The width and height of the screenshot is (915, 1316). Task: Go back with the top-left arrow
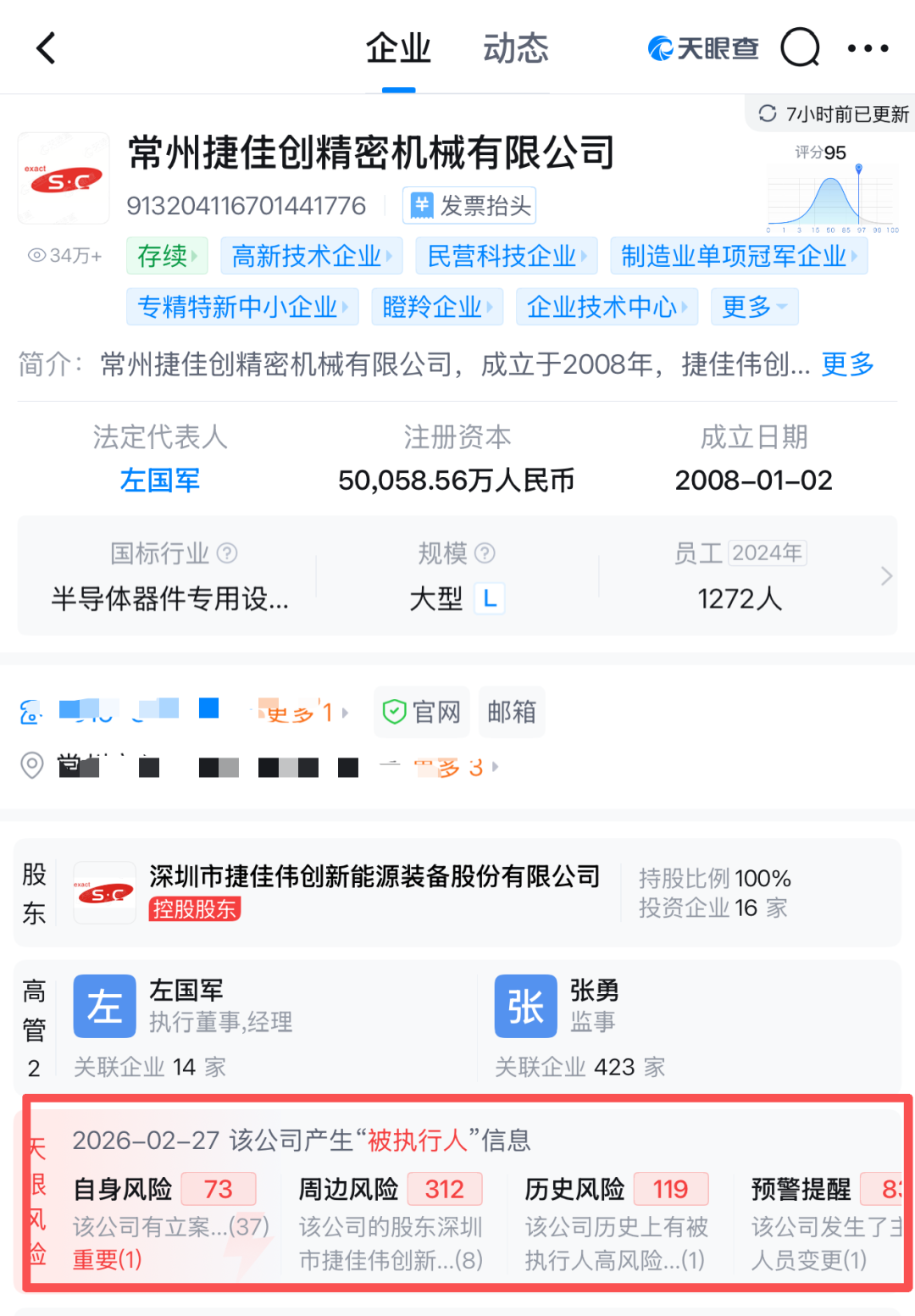click(x=47, y=48)
